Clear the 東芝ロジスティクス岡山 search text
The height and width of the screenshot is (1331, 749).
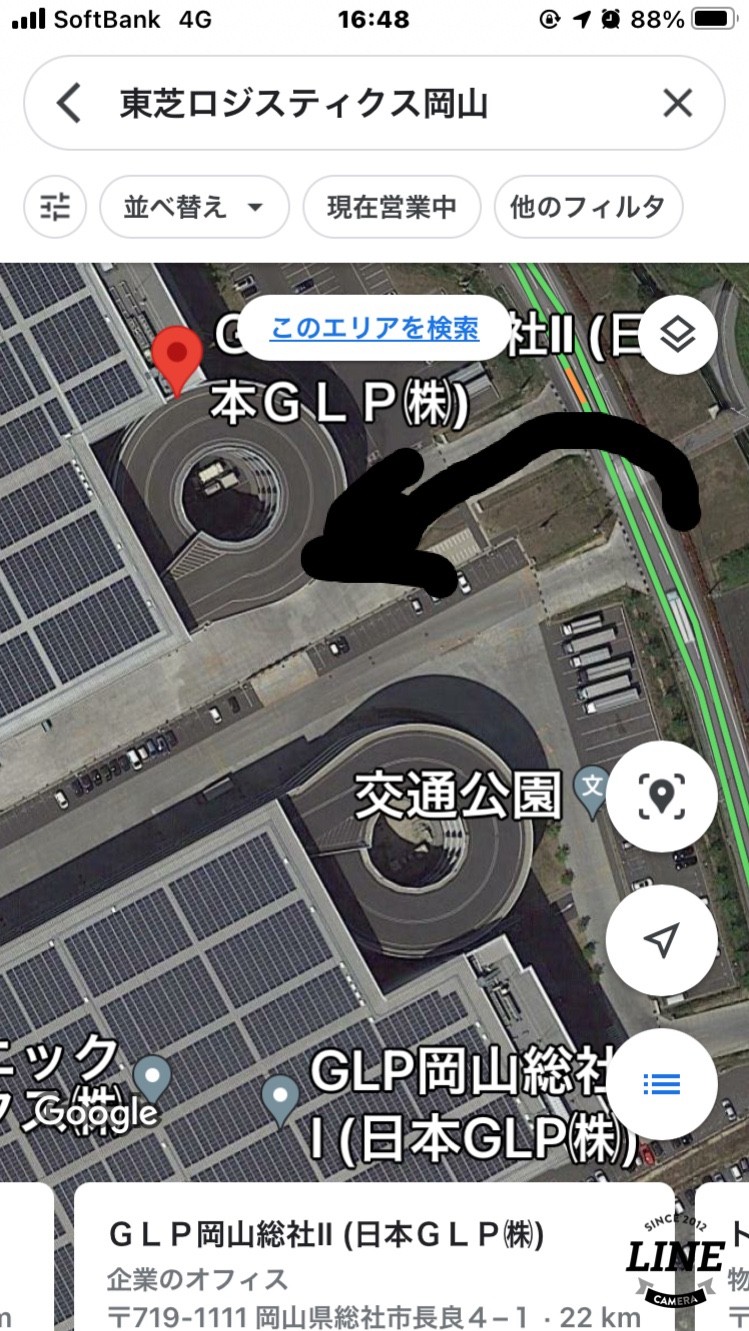(x=678, y=104)
